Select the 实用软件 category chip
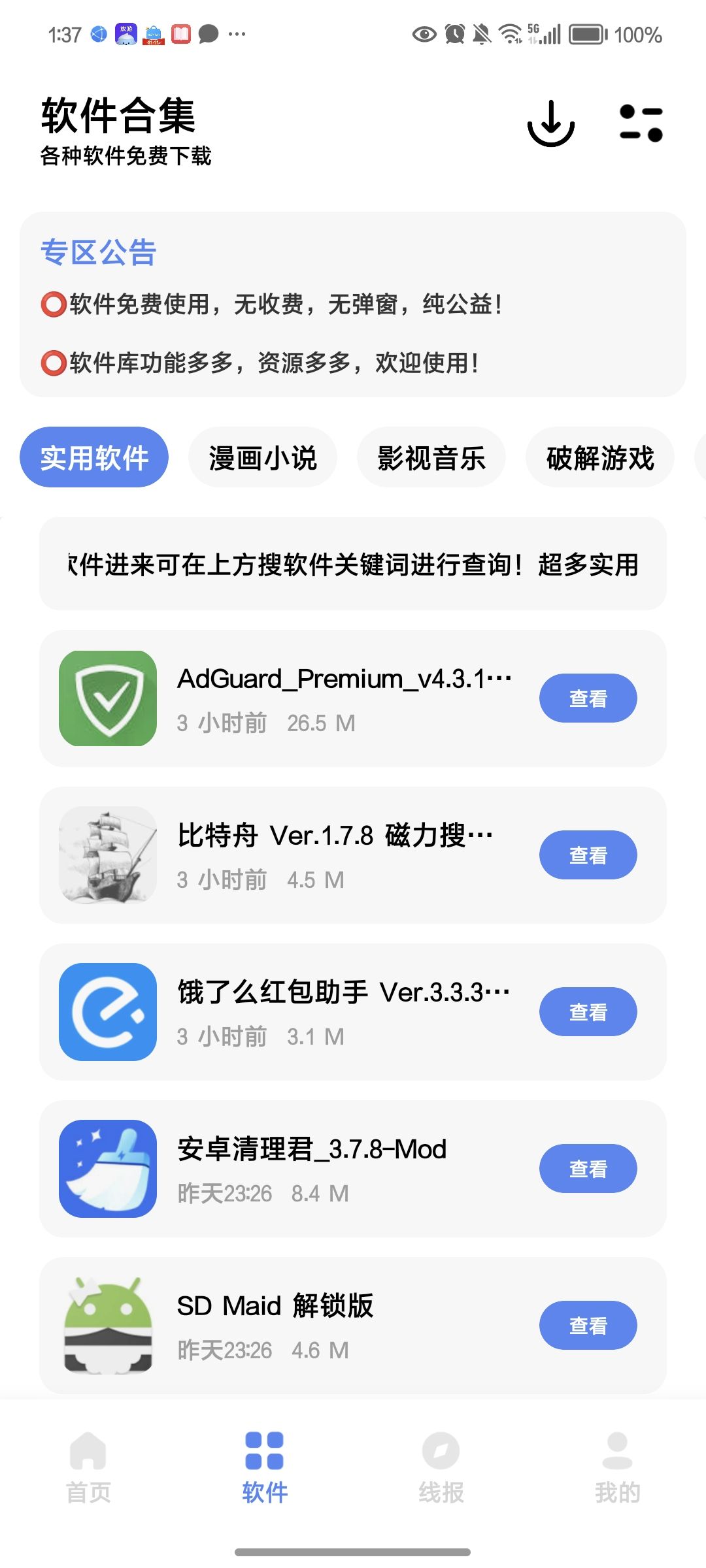The image size is (706, 1568). click(x=94, y=457)
